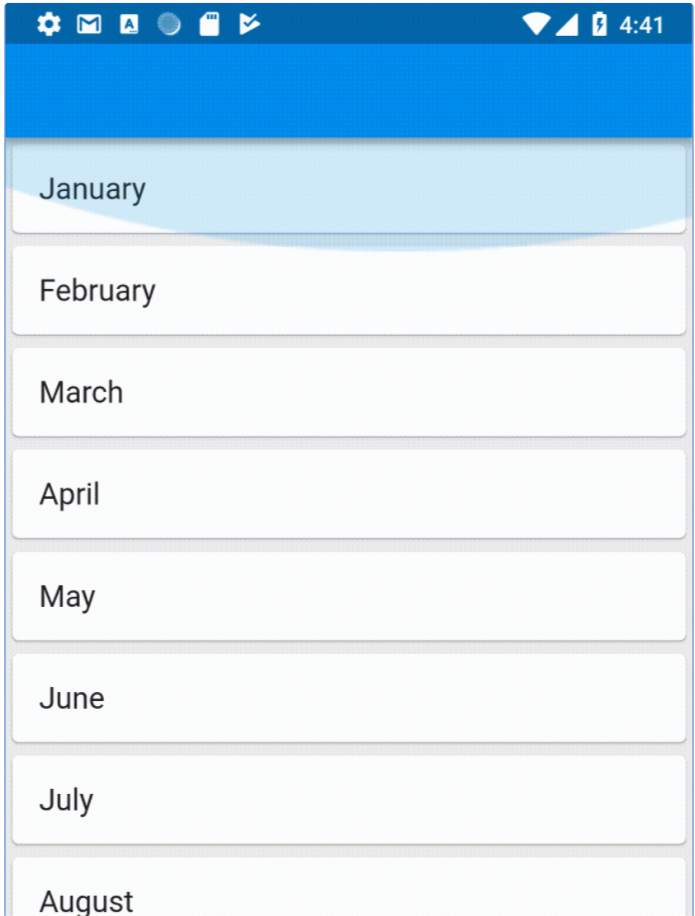Open the February list item
The height and width of the screenshot is (916, 695).
pyautogui.click(x=348, y=291)
